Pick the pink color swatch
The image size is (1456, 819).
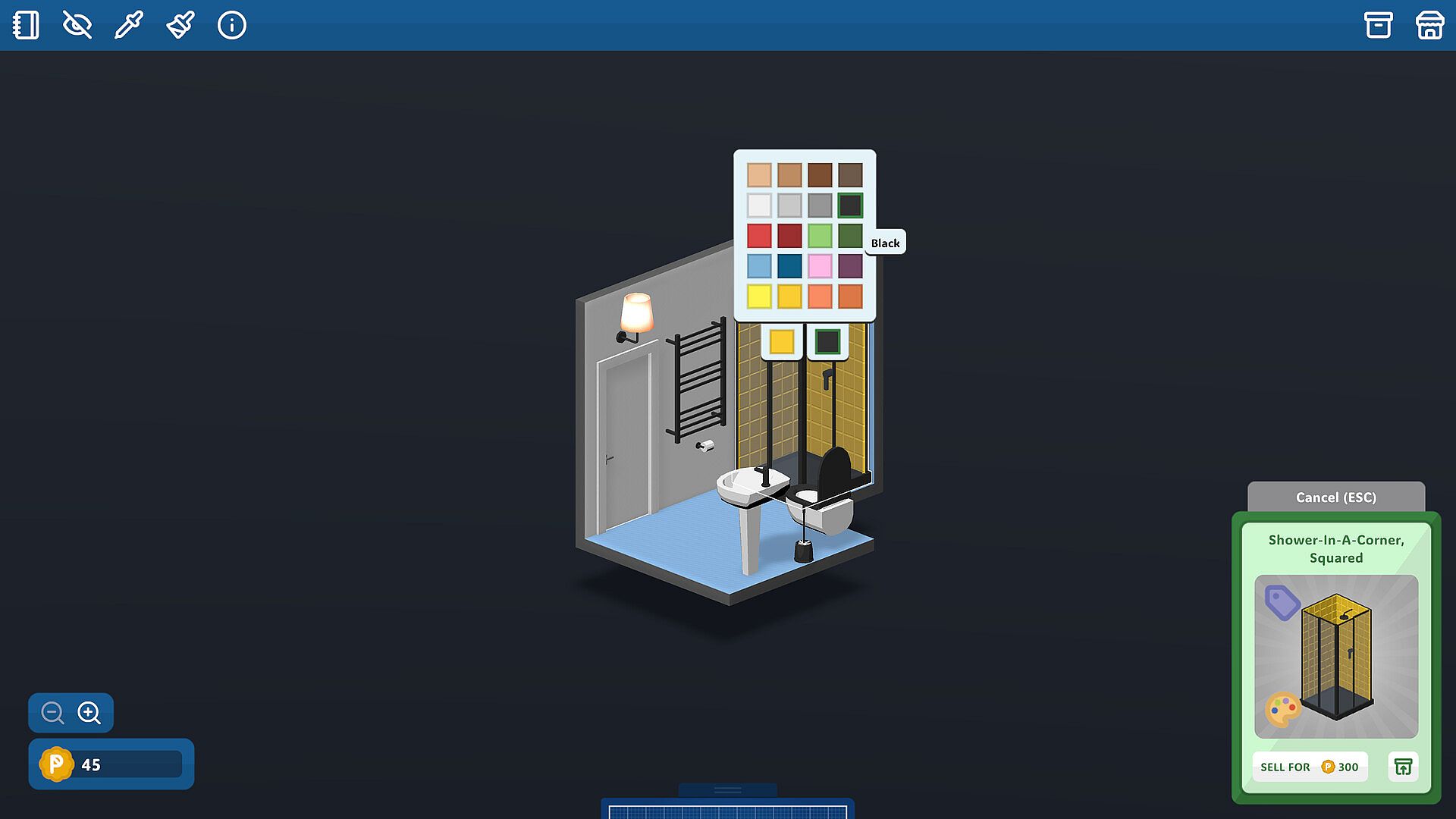tap(820, 265)
